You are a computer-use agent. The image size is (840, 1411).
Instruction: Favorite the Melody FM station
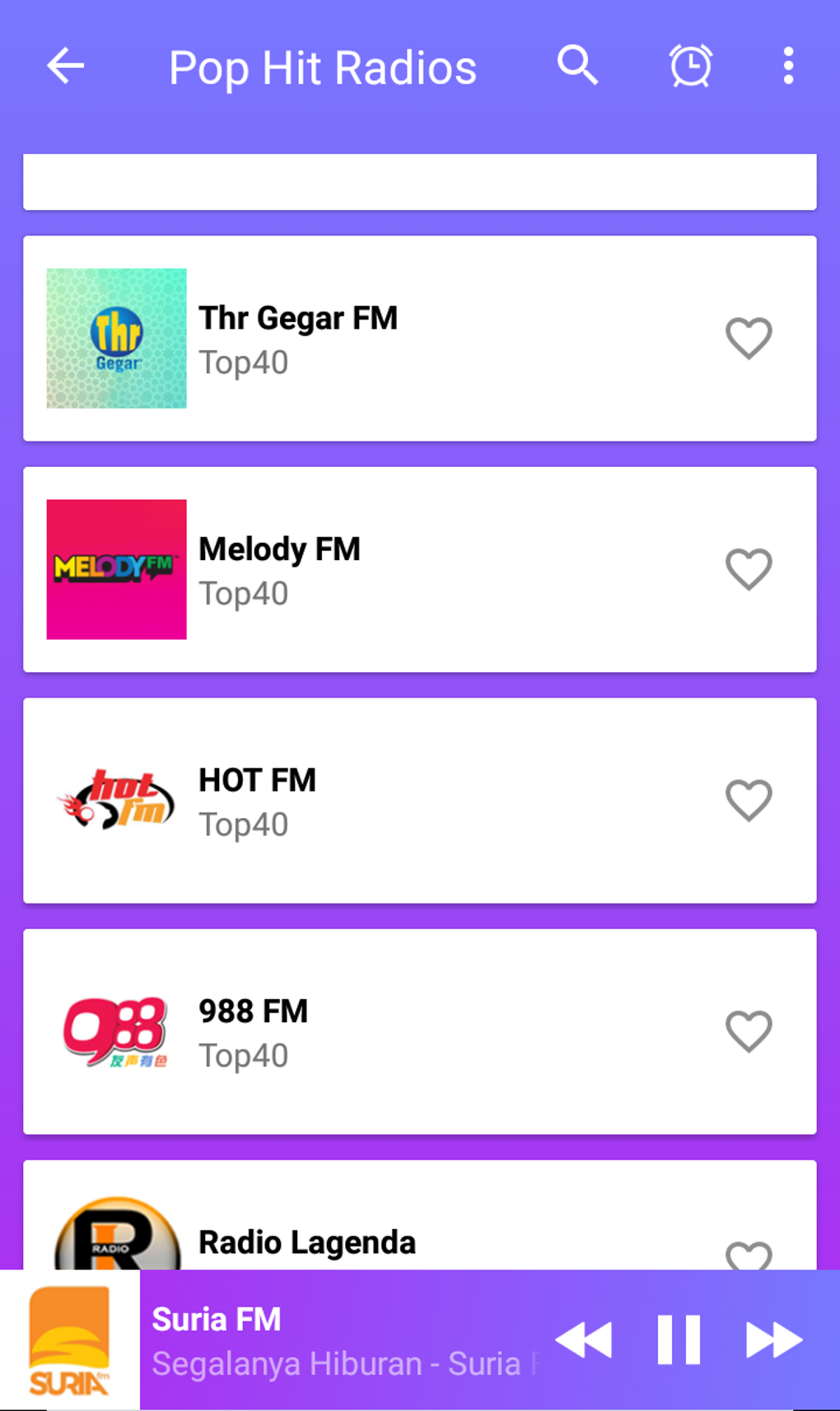point(748,568)
